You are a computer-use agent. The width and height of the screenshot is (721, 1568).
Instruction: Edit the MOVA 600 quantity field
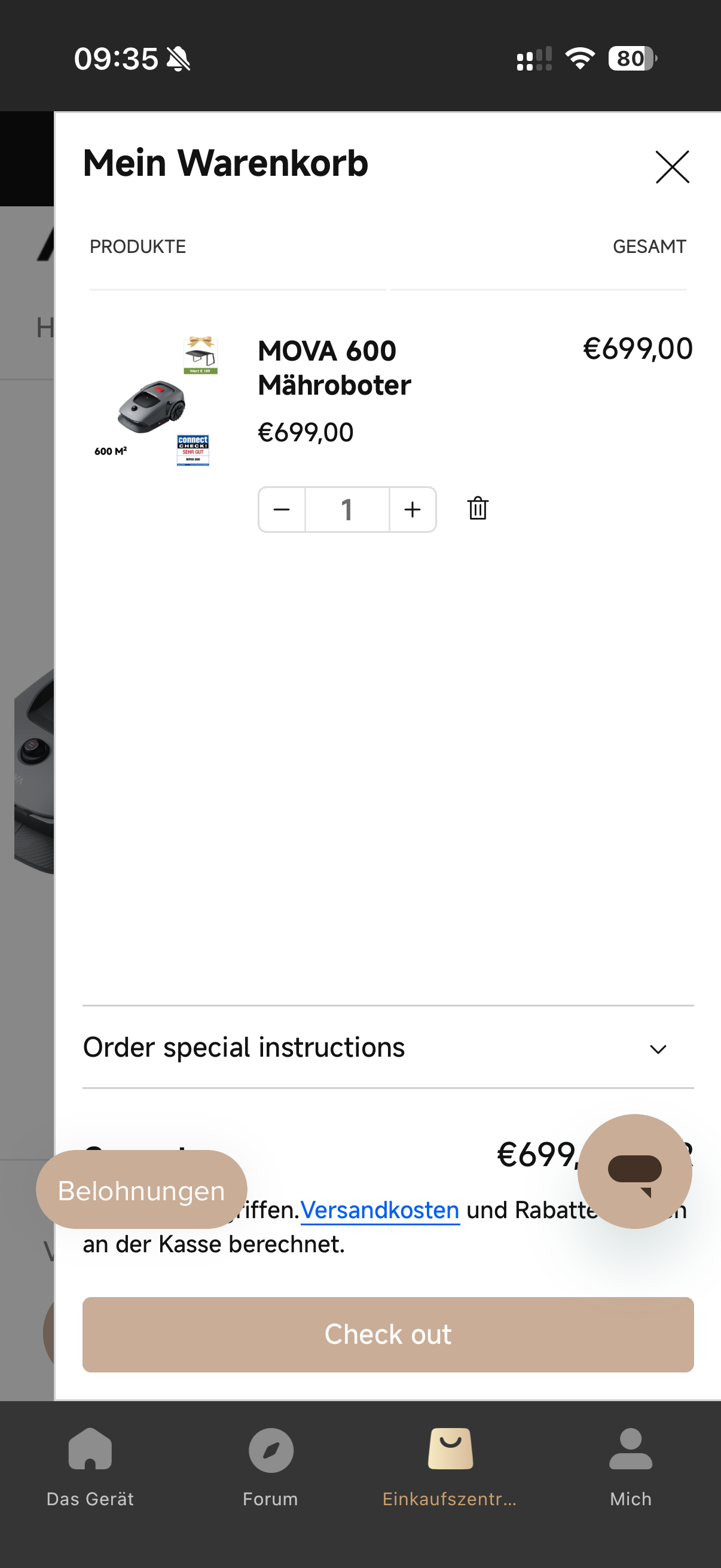(x=347, y=510)
